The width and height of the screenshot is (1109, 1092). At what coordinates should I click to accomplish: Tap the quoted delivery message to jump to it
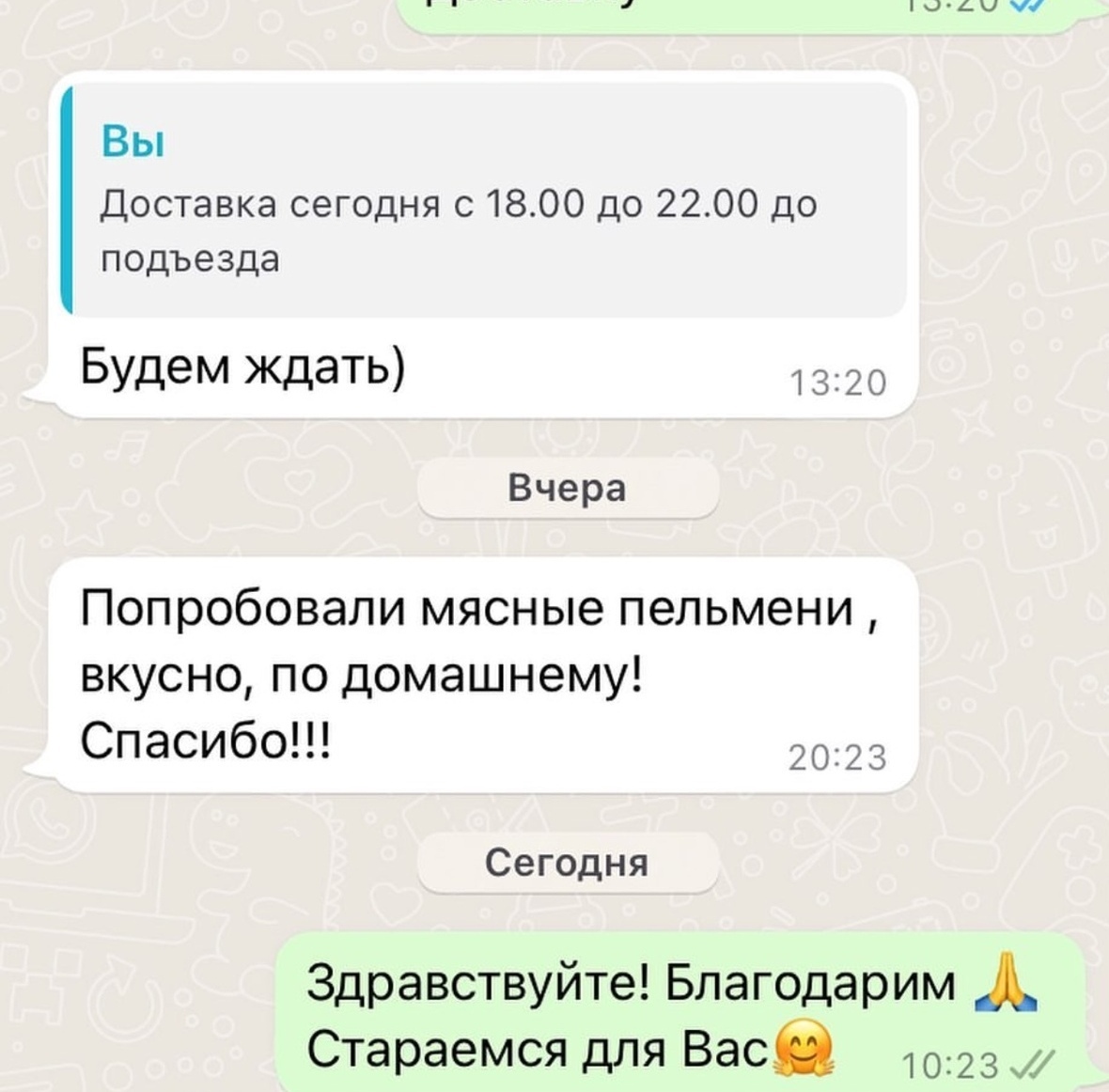(484, 201)
